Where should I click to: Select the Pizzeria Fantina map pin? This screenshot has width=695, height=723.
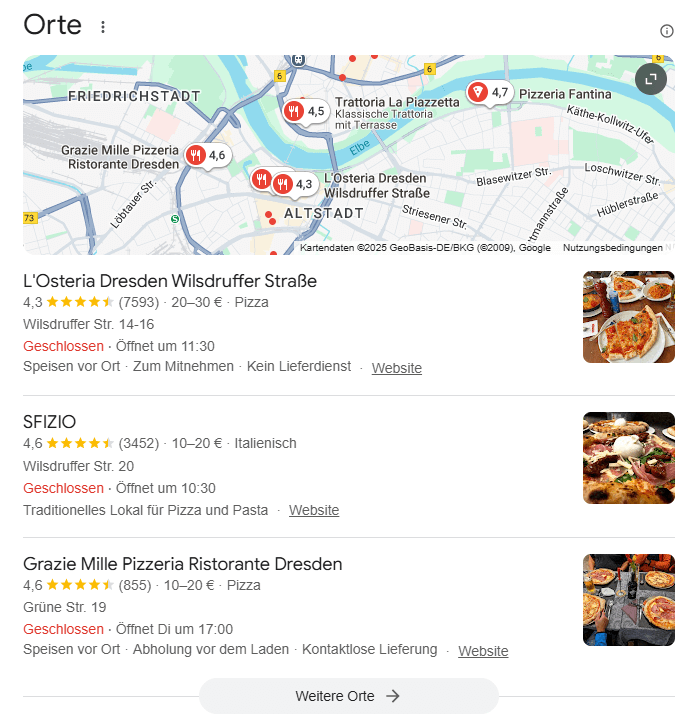(x=479, y=93)
